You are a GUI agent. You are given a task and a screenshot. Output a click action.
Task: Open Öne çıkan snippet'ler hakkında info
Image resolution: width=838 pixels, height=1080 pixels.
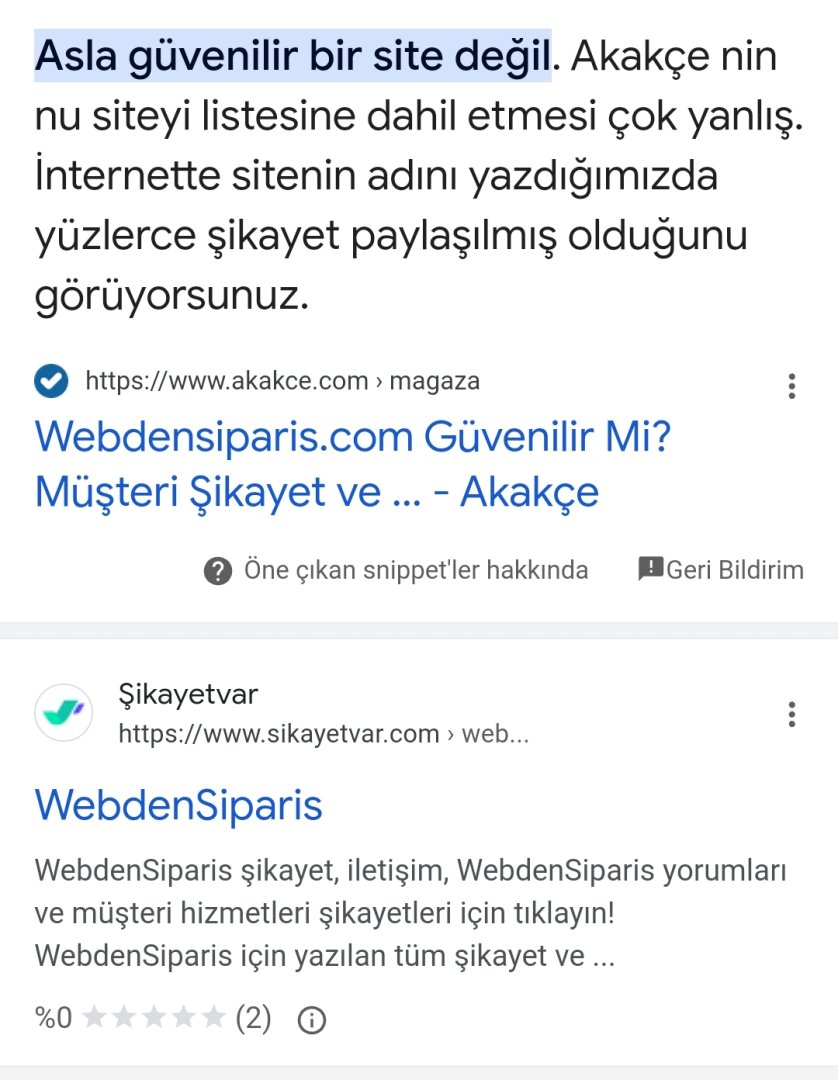[x=396, y=571]
